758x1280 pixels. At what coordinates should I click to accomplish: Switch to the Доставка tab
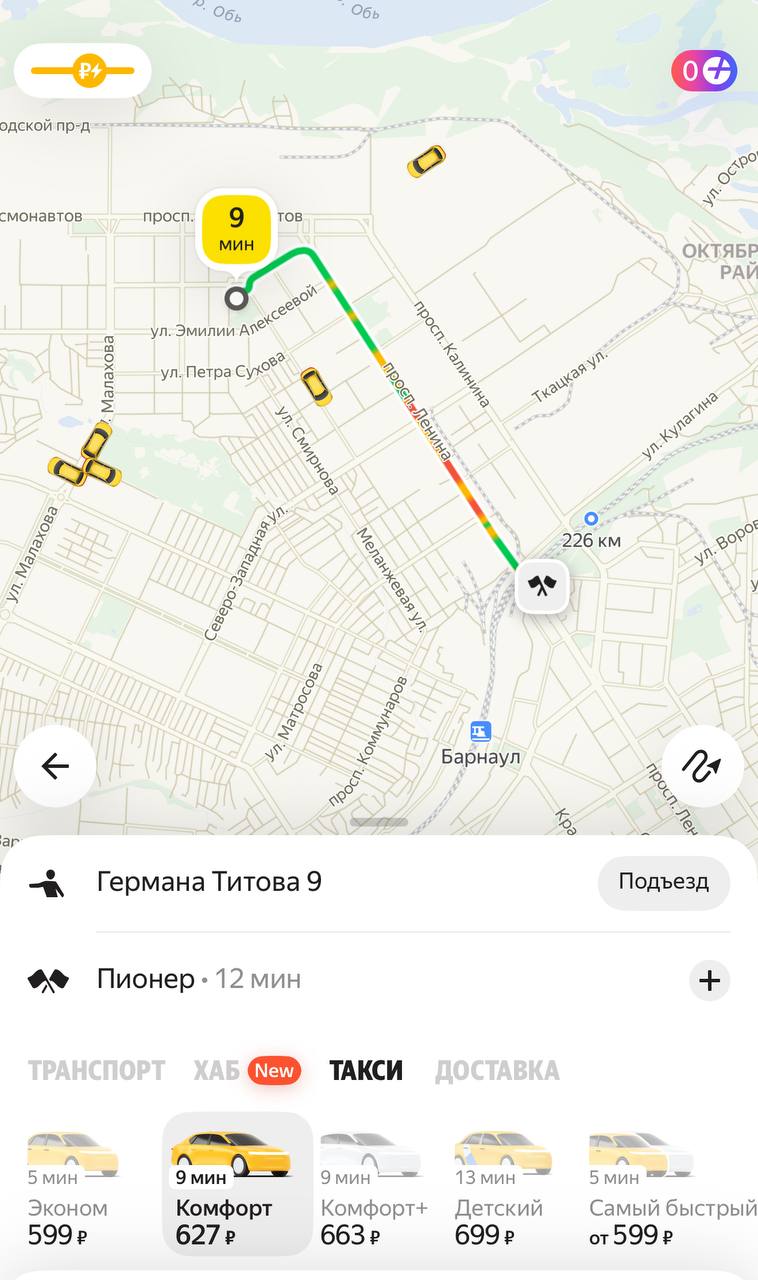point(497,1071)
